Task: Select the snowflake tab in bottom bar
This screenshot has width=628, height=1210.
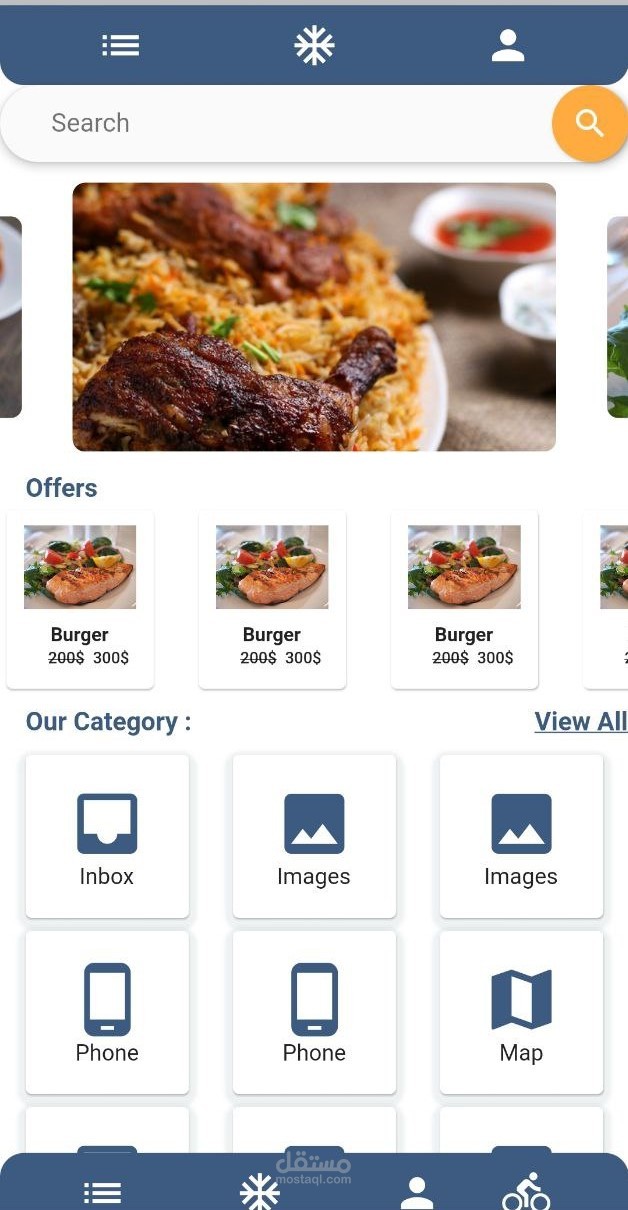Action: 260,1191
